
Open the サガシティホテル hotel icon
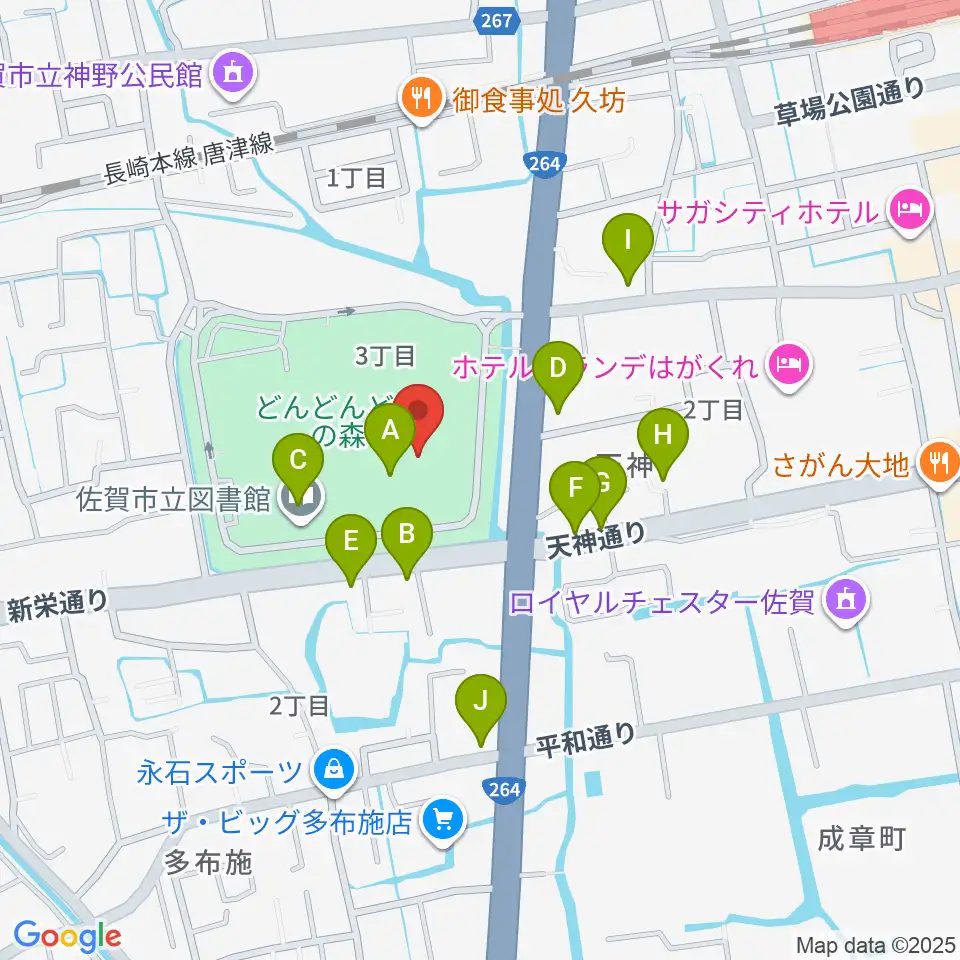point(912,212)
